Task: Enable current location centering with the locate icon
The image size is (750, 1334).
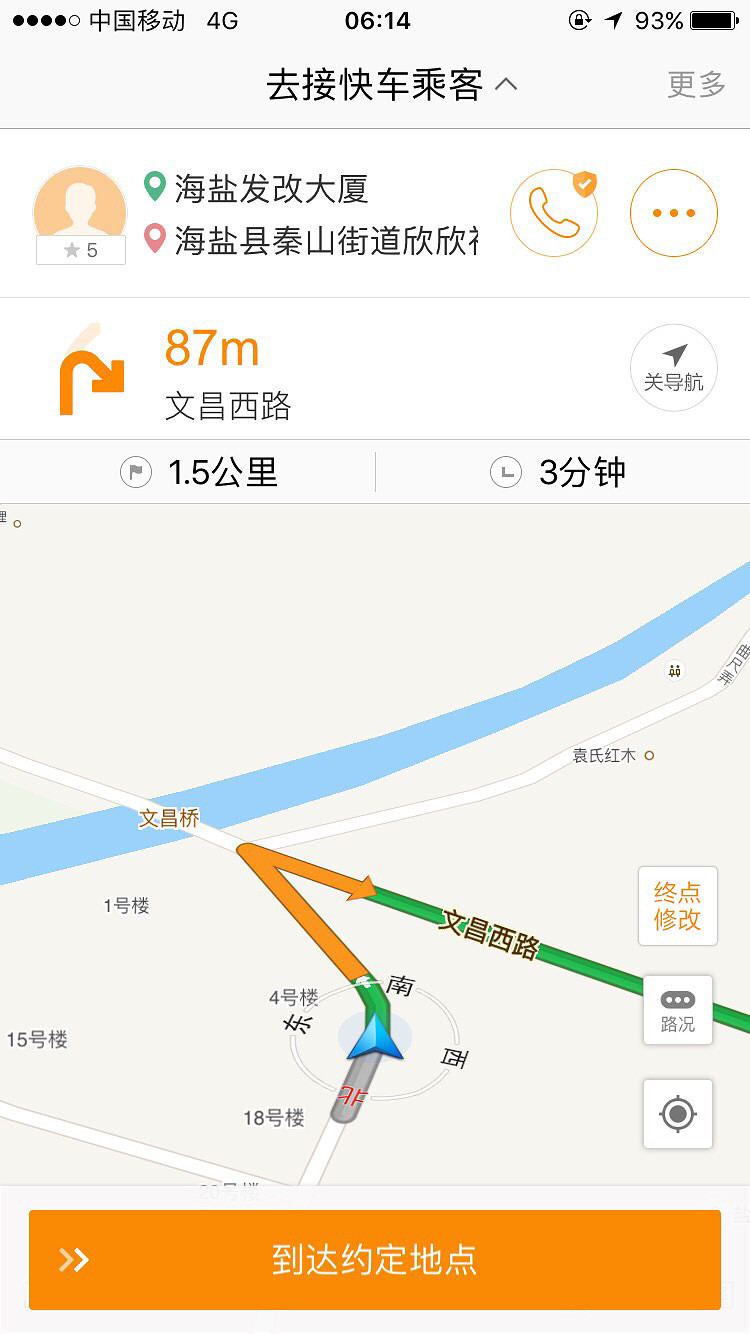Action: 678,1114
